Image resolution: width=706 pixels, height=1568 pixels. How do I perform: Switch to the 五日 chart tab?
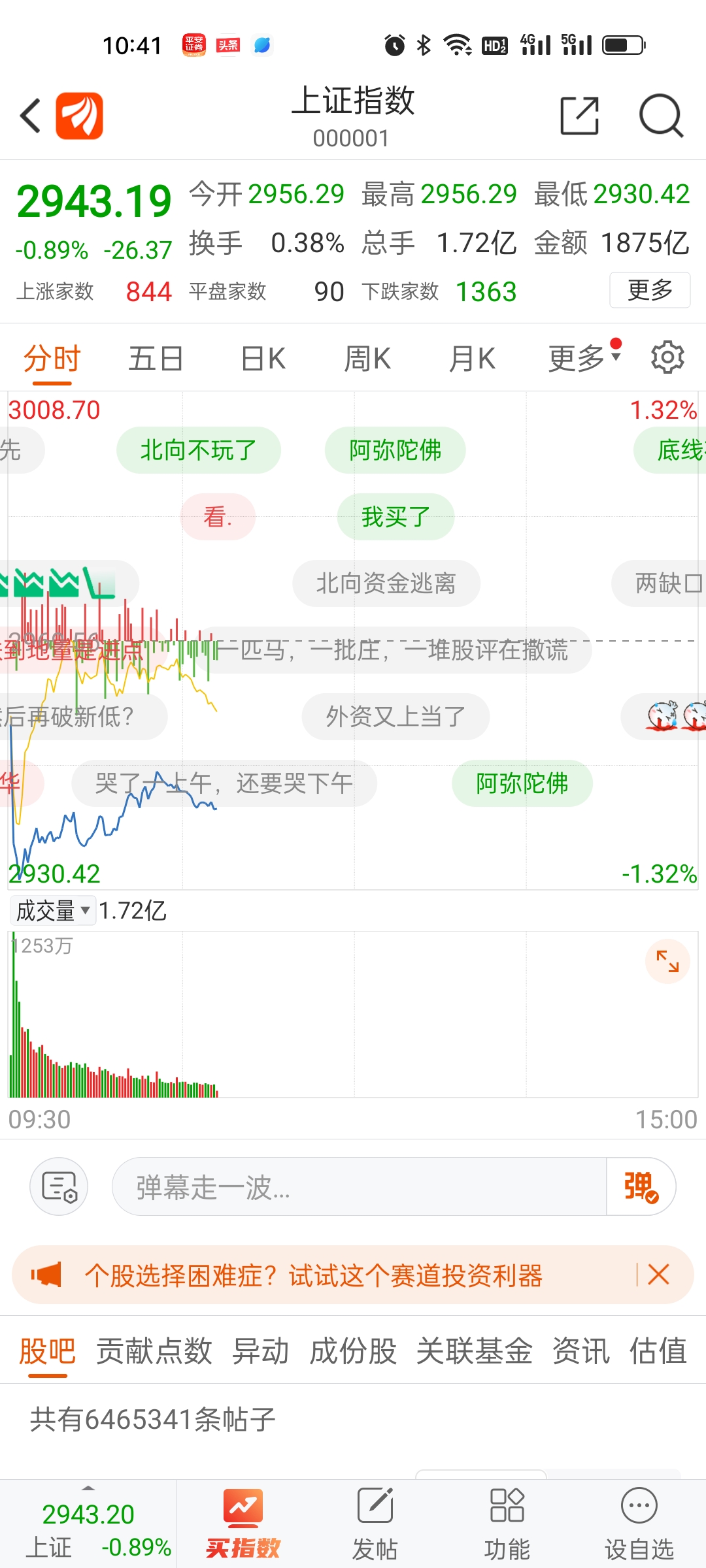[x=155, y=359]
